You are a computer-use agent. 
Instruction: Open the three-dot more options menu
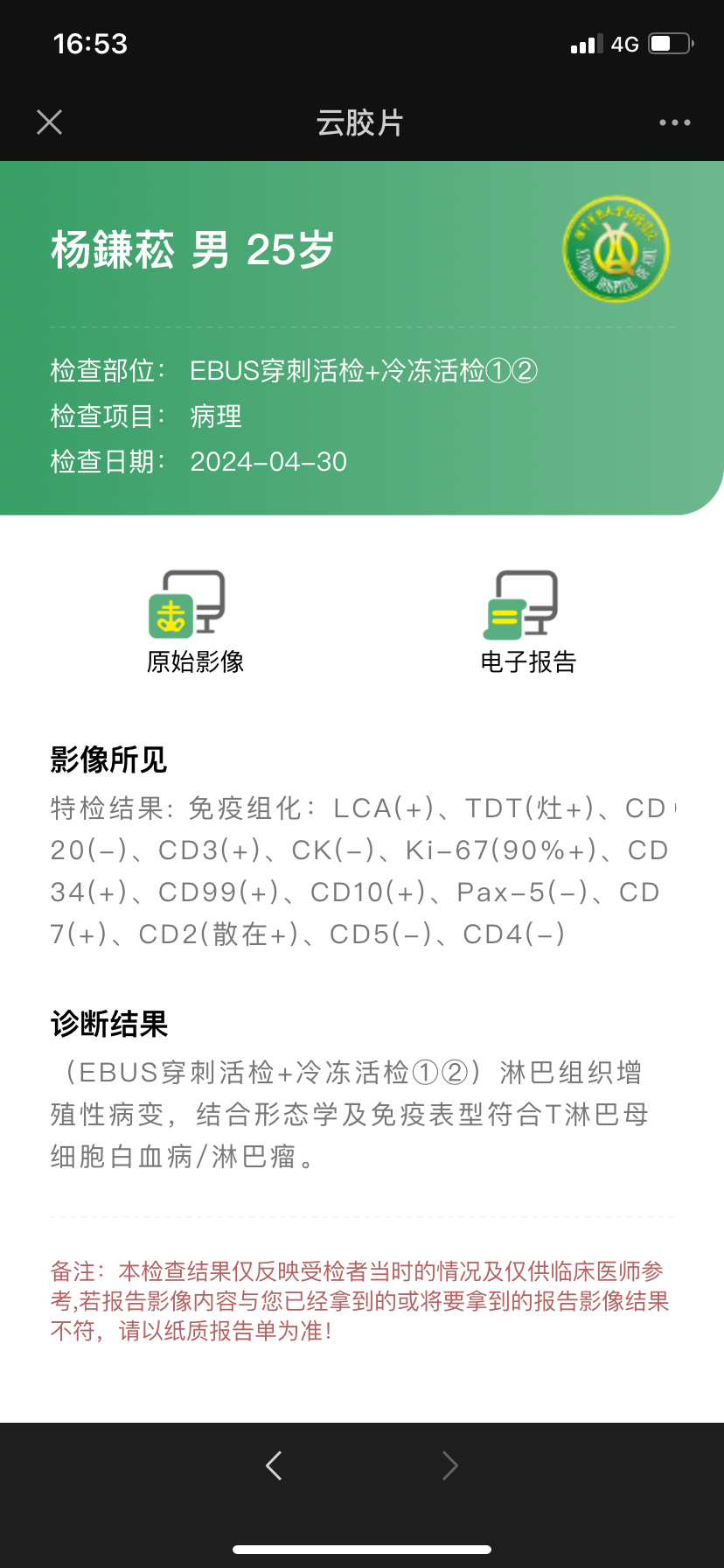pyautogui.click(x=675, y=122)
